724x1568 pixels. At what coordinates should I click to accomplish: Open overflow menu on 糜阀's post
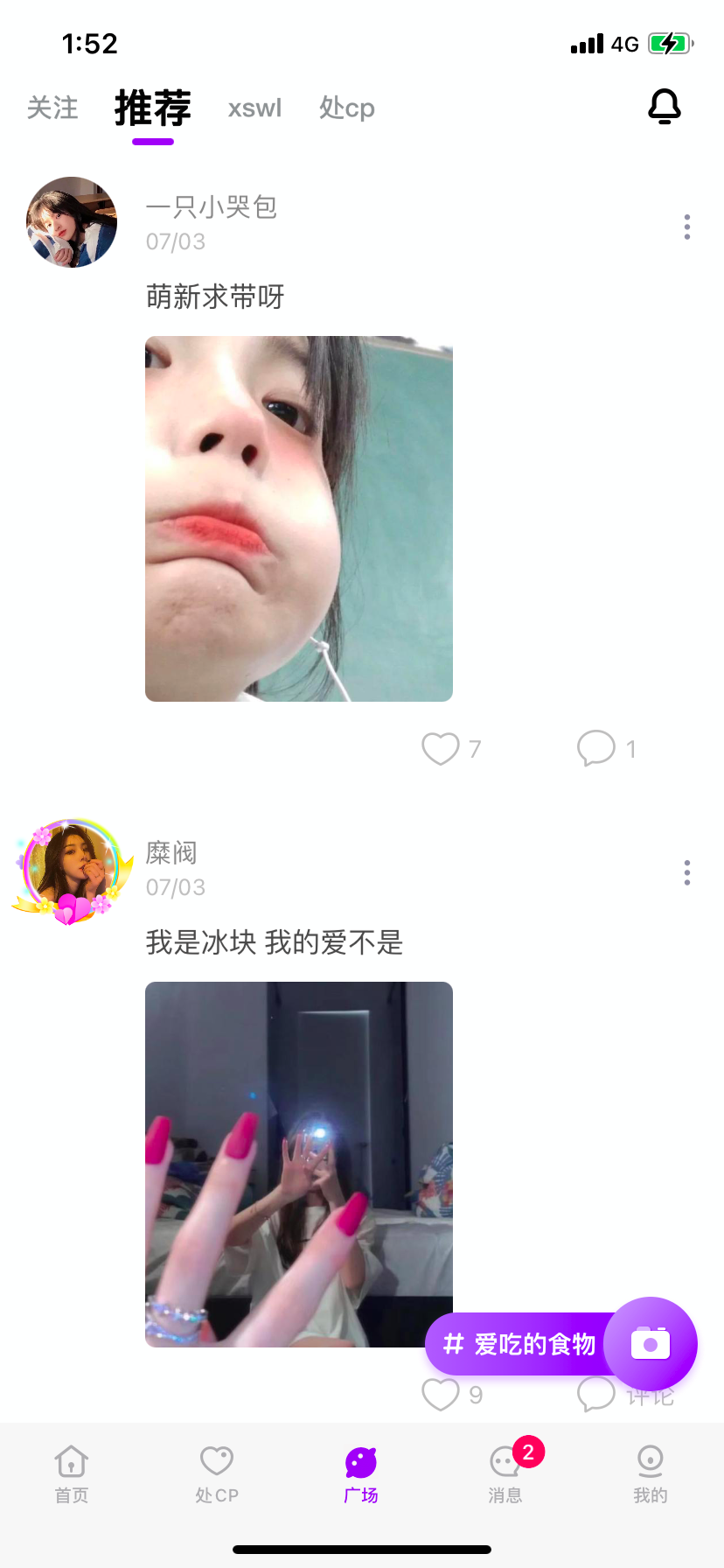[687, 872]
